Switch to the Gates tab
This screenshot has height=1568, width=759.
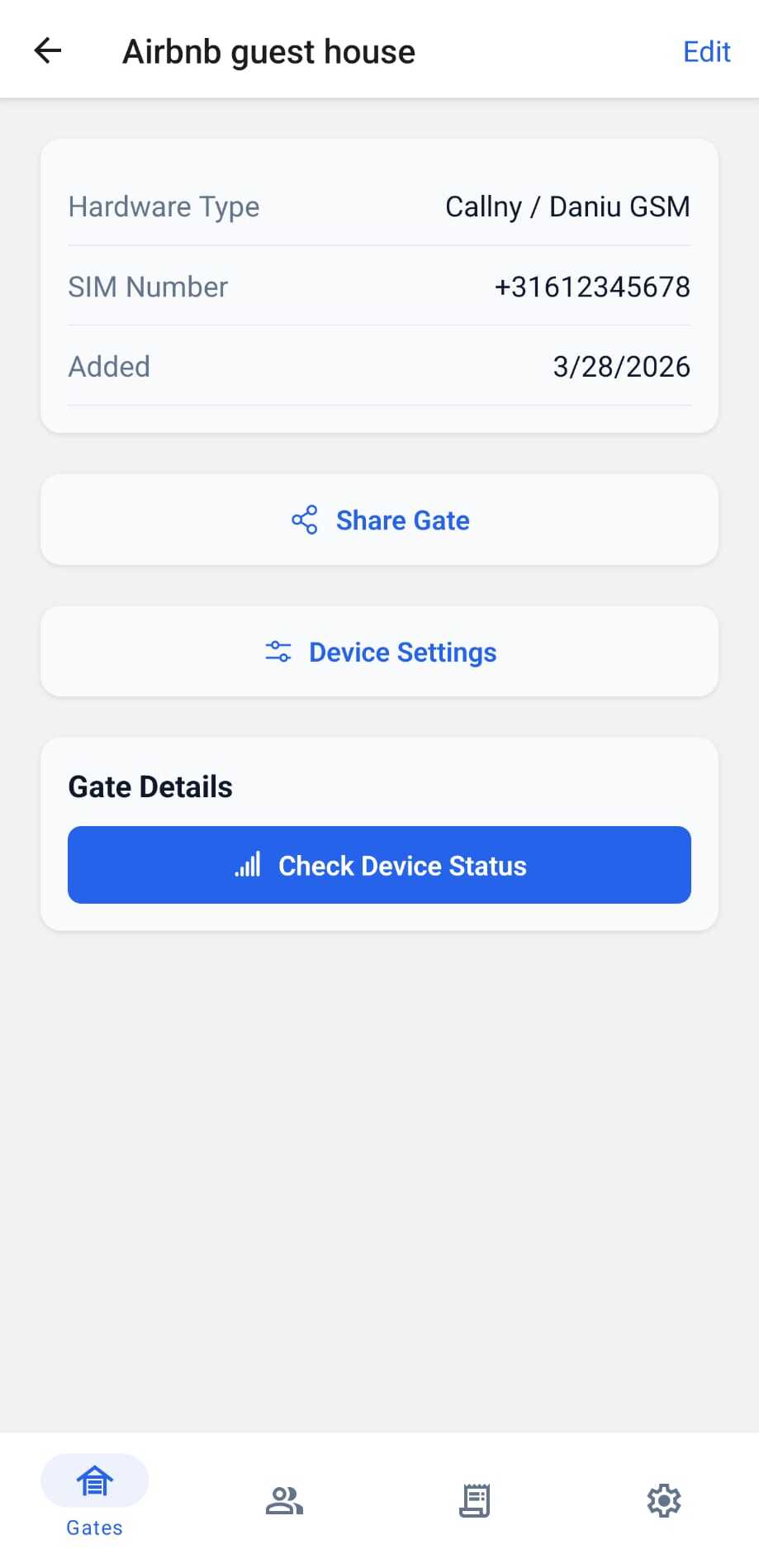point(94,1495)
